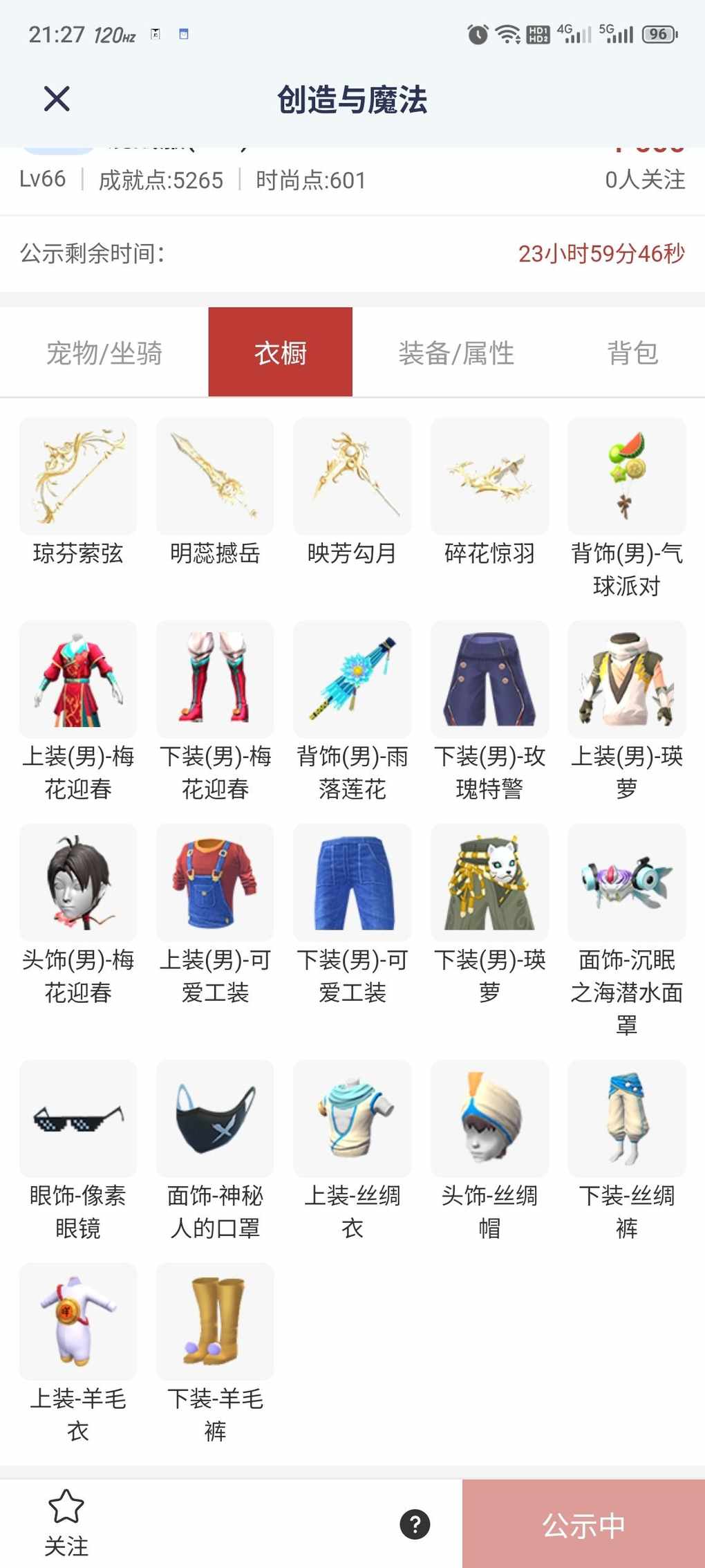Select the 衣橱 tab

281,353
